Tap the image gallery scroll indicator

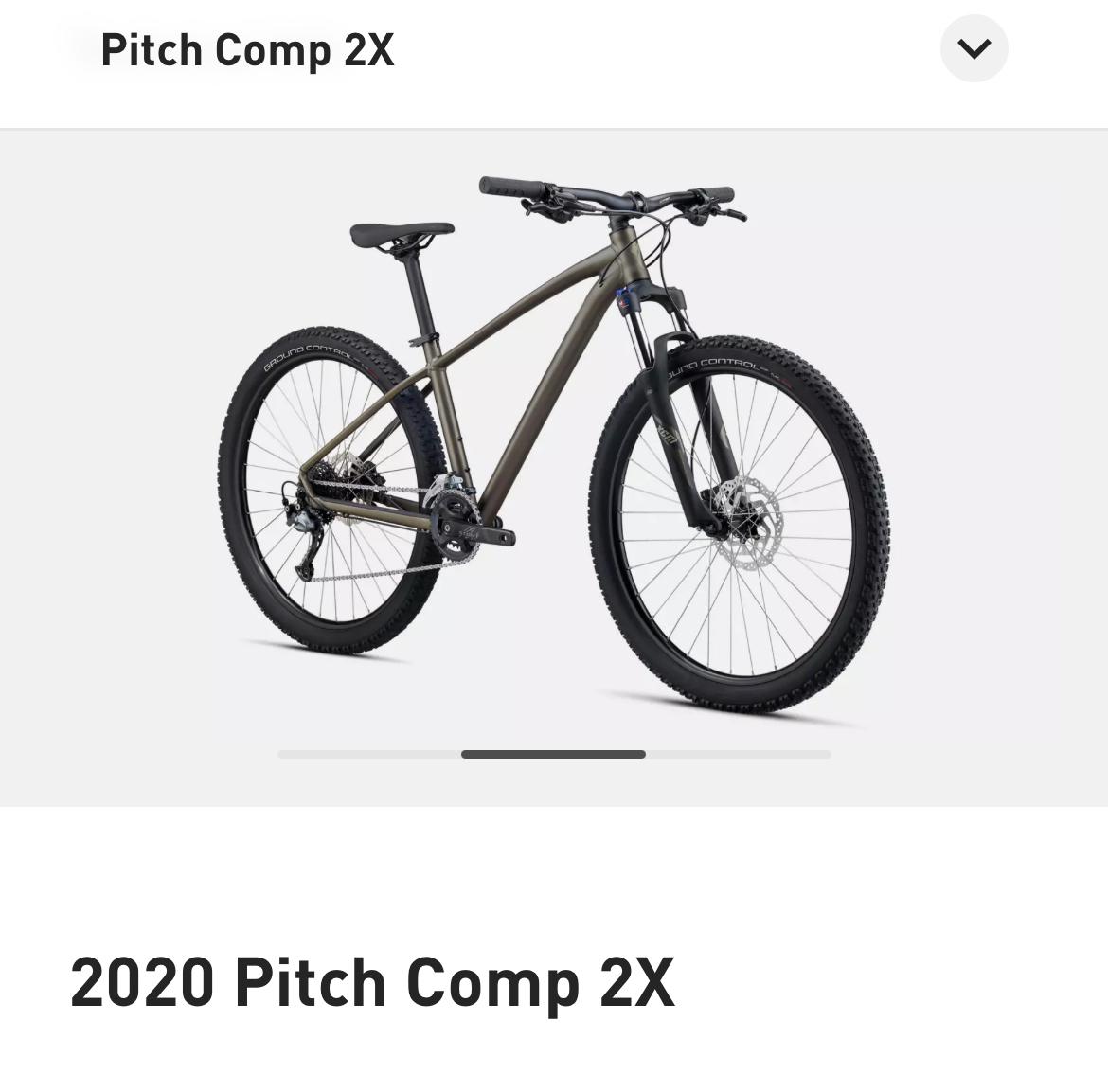tap(553, 754)
